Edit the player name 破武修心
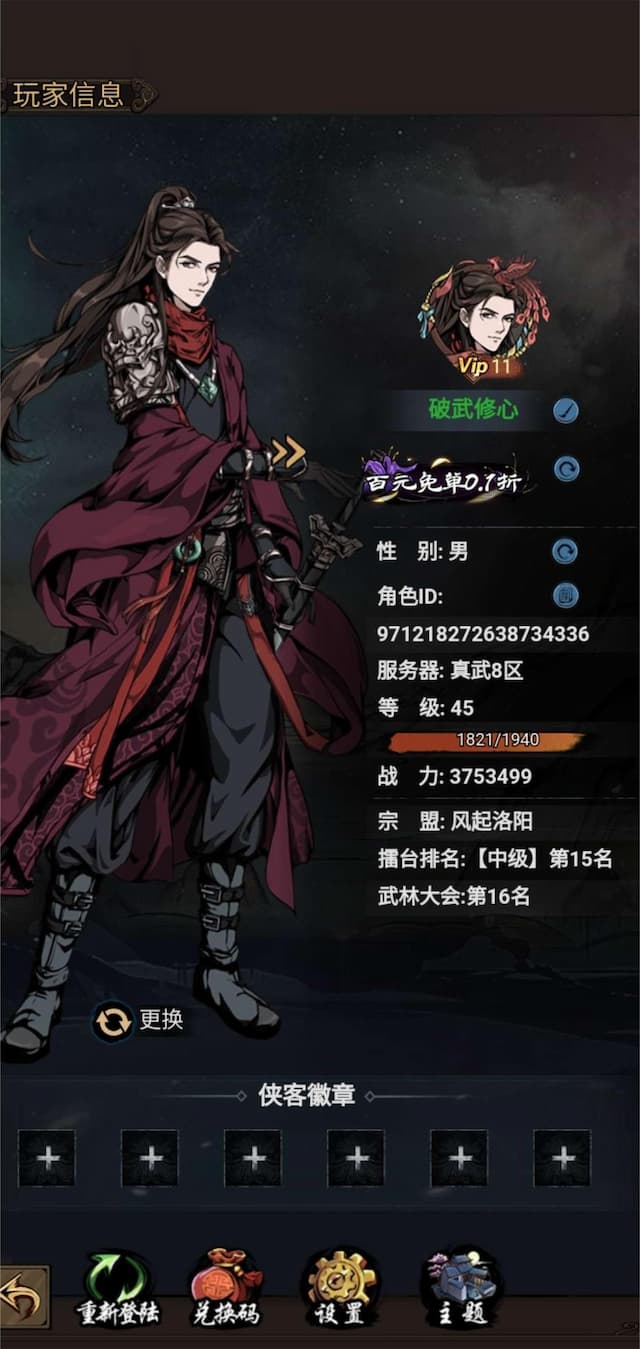Viewport: 640px width, 1349px height. (566, 410)
